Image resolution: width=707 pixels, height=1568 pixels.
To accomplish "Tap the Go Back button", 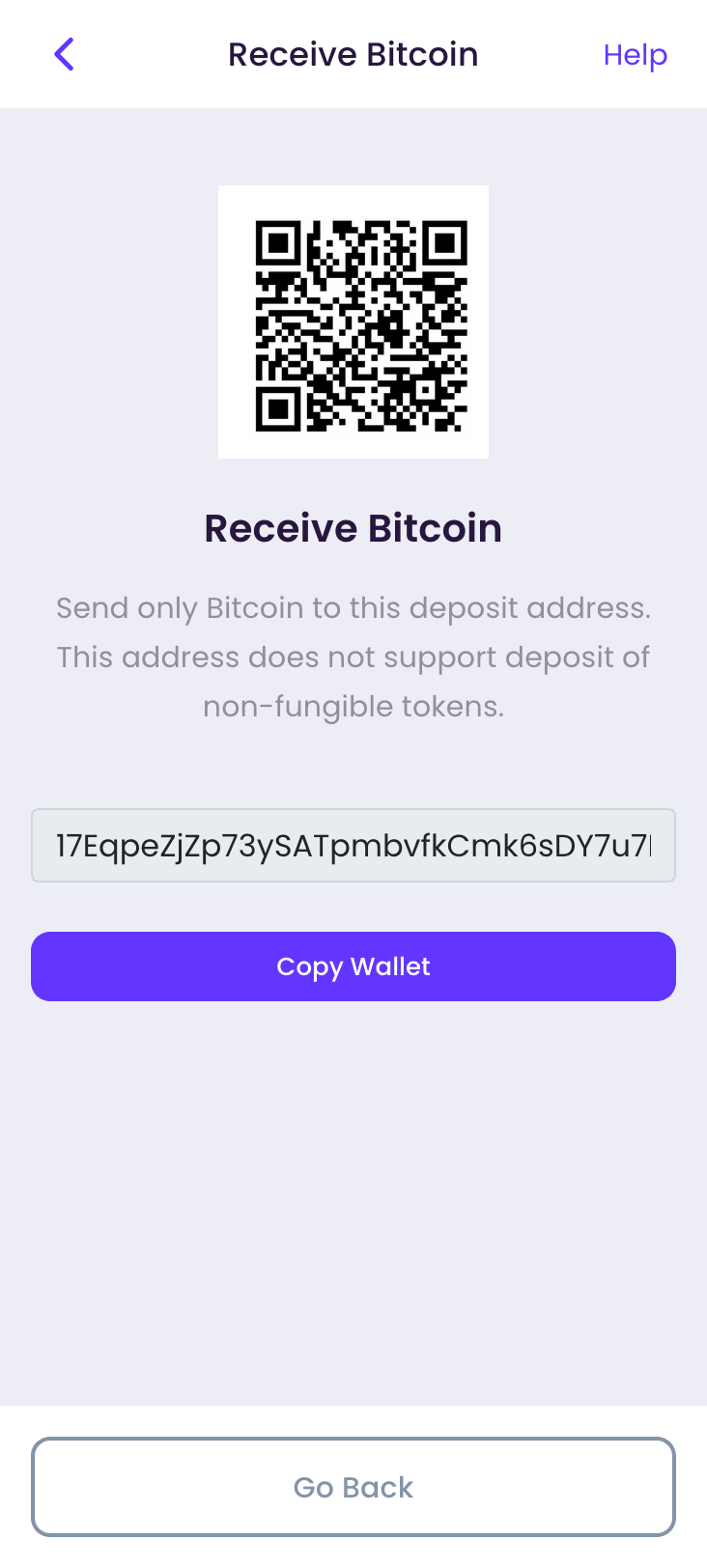I will (353, 1487).
